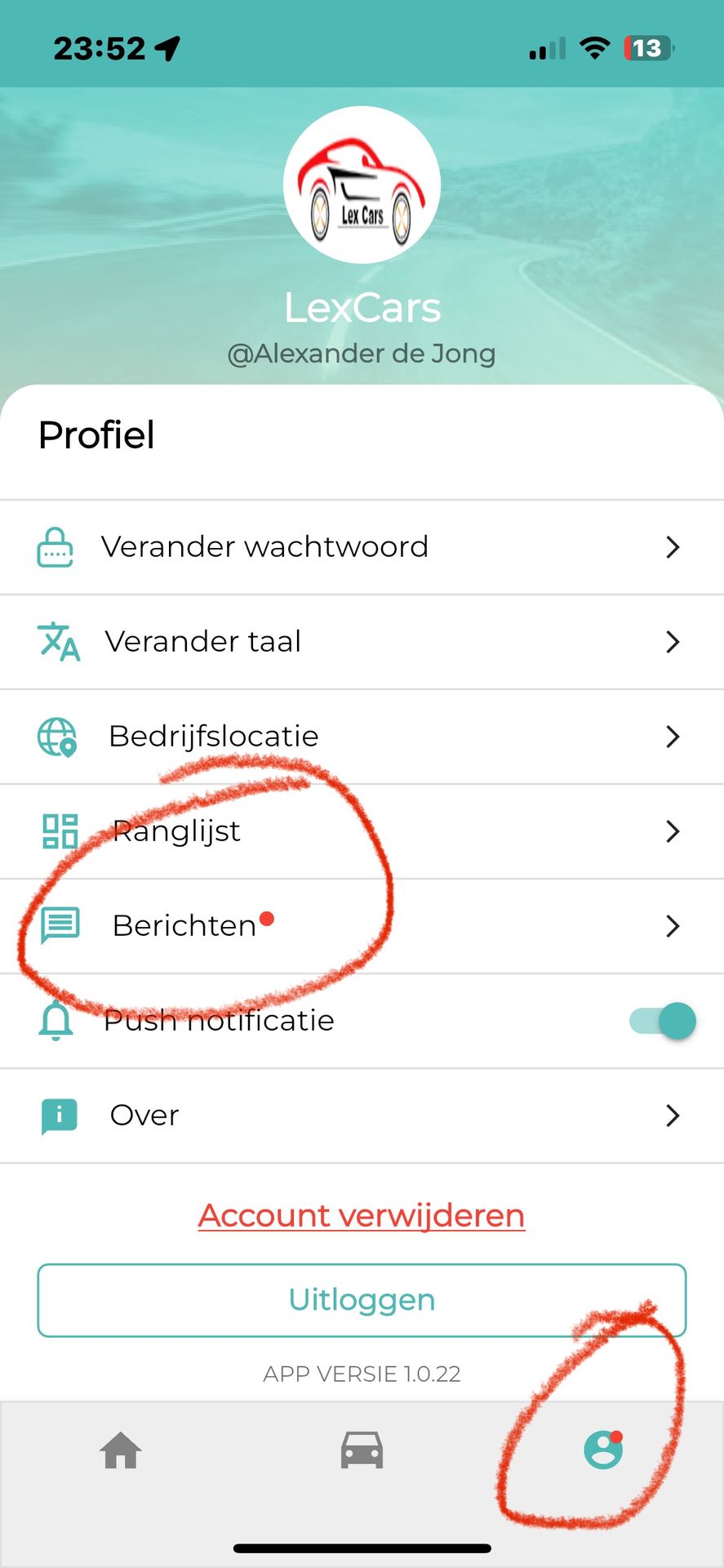724x1568 pixels.
Task: Disable the Push notificatie switch
Action: coord(662,1021)
